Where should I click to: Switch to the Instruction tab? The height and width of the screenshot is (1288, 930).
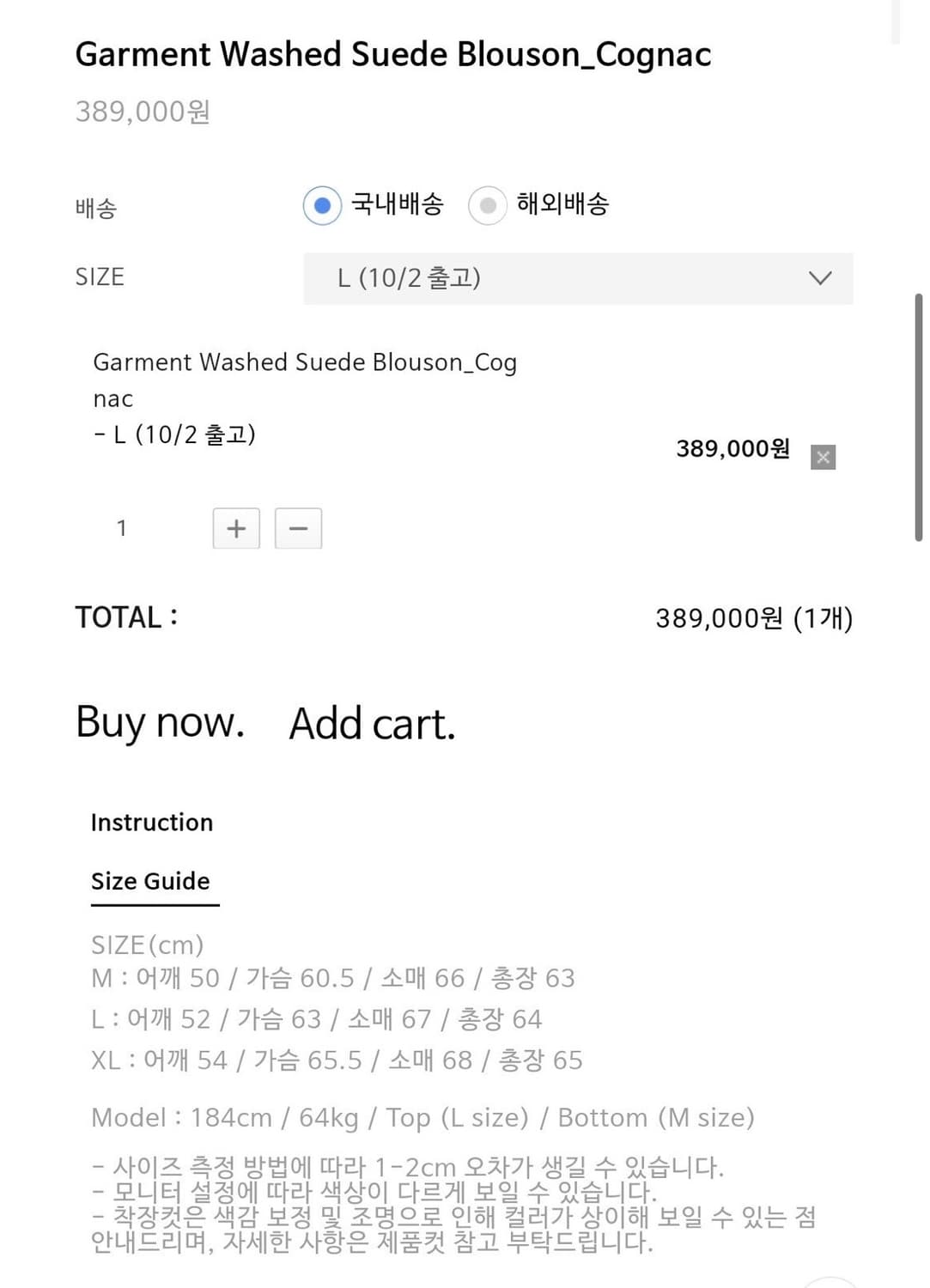pos(151,822)
